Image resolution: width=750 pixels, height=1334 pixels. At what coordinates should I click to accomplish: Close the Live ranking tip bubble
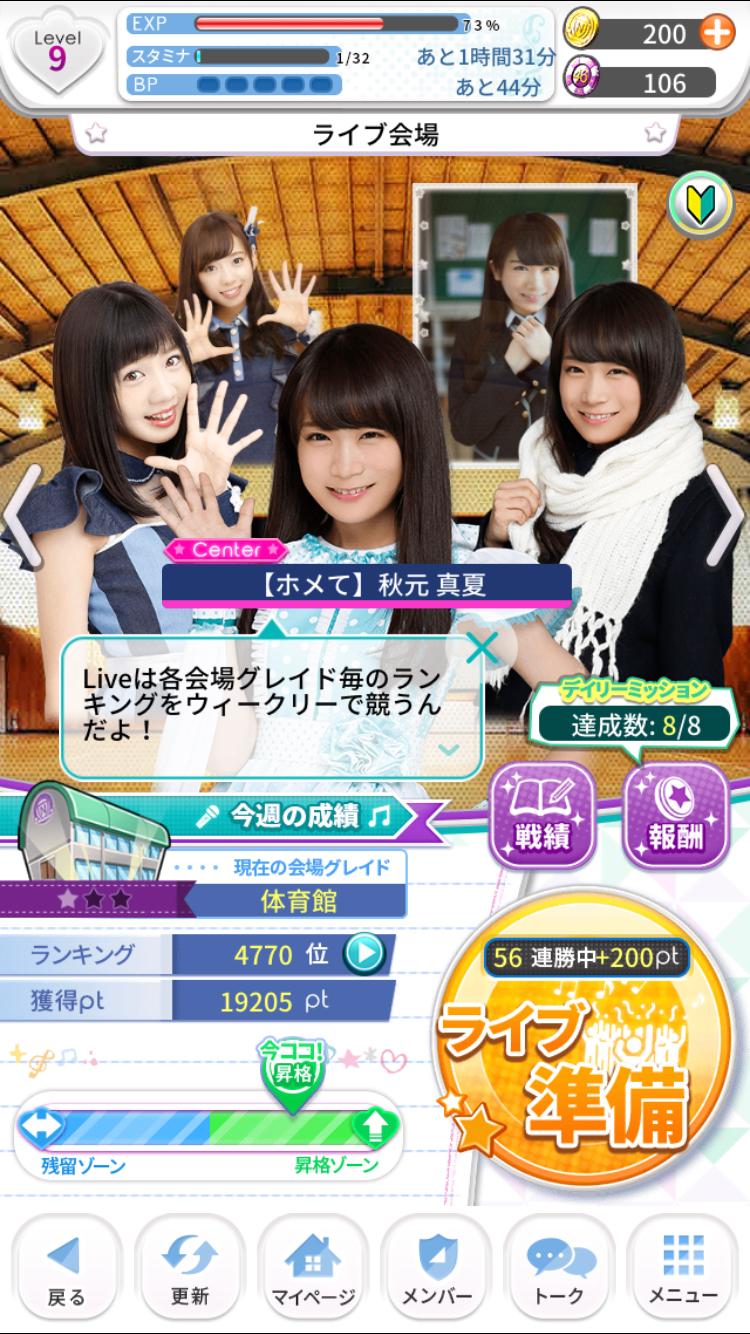tap(482, 648)
